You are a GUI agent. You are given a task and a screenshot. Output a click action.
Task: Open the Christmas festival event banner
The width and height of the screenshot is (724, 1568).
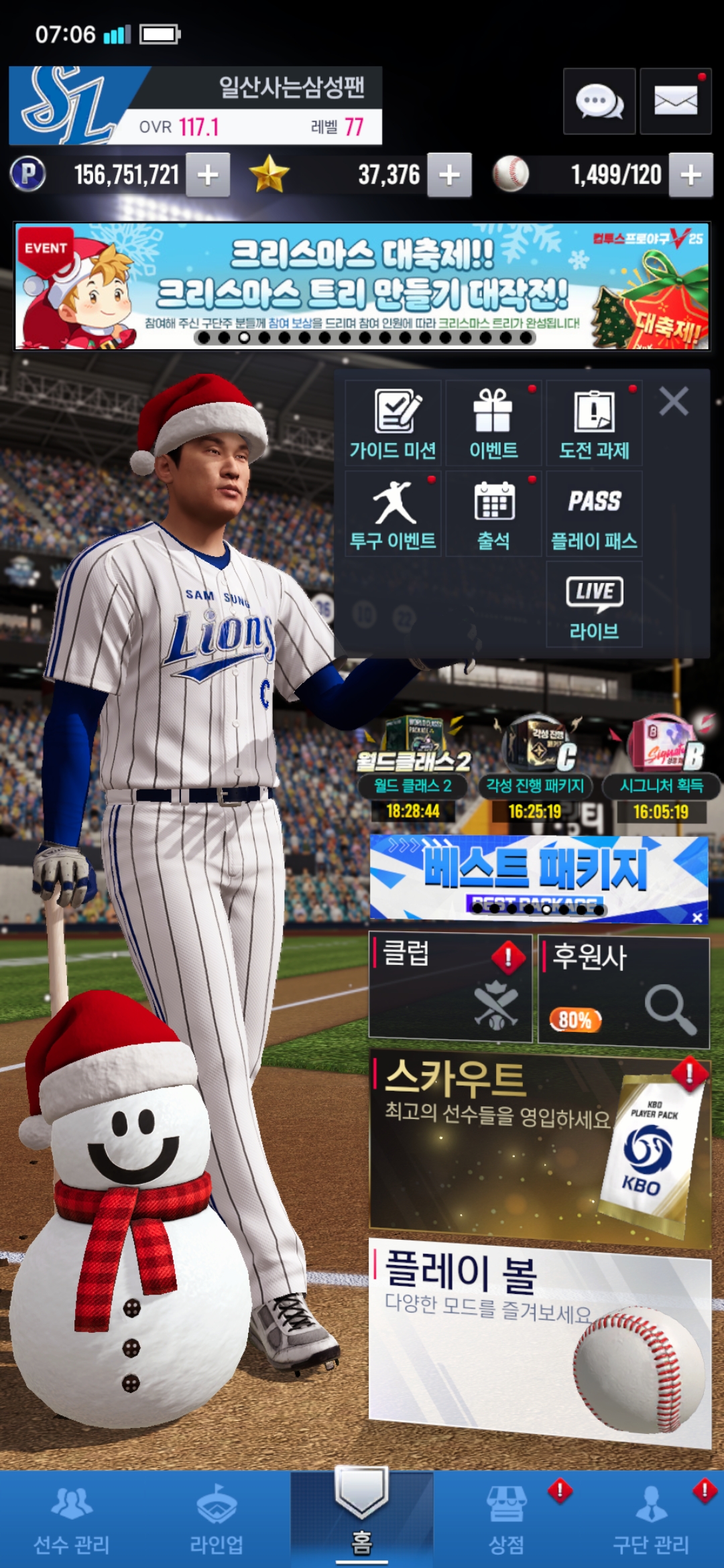[362, 286]
